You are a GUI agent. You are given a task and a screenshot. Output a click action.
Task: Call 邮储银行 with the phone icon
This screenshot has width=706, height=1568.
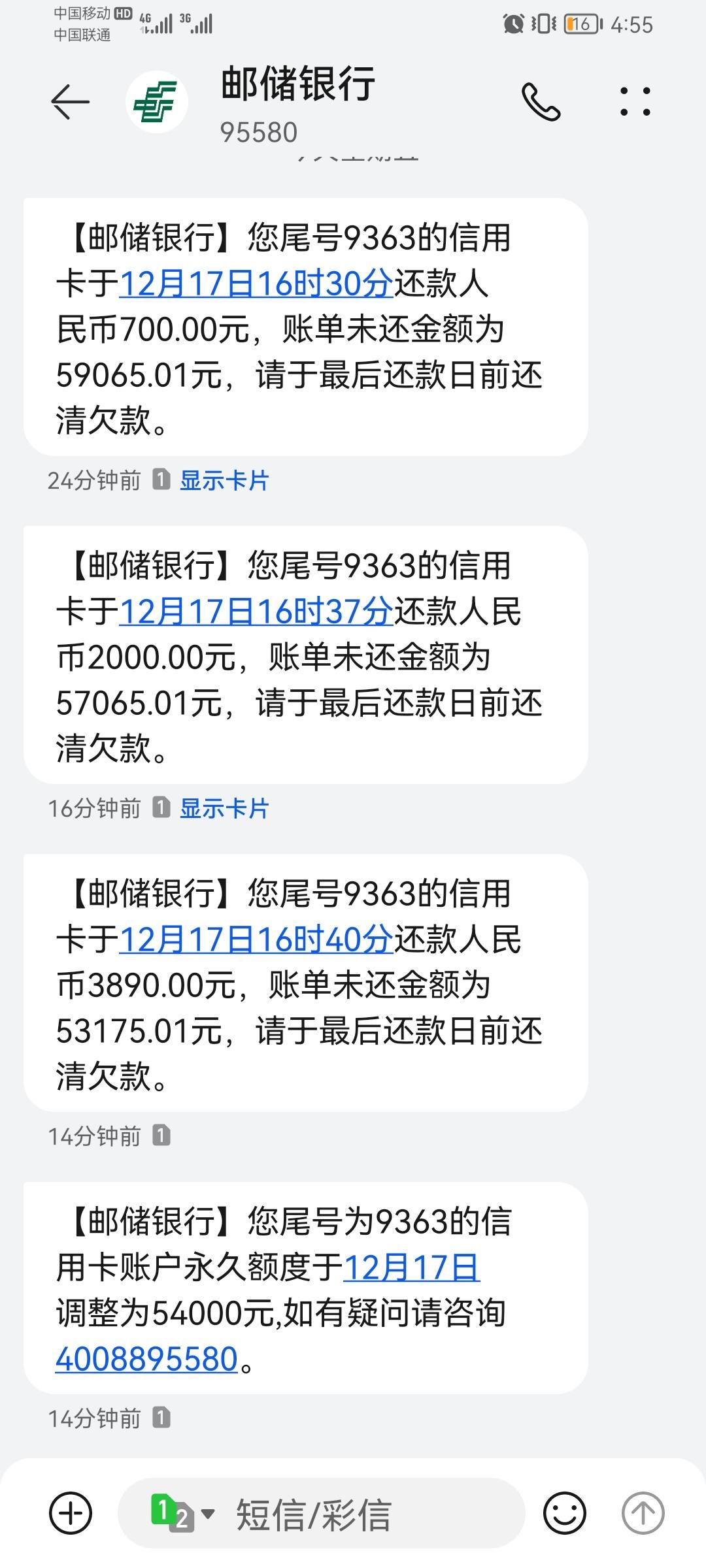(x=541, y=102)
